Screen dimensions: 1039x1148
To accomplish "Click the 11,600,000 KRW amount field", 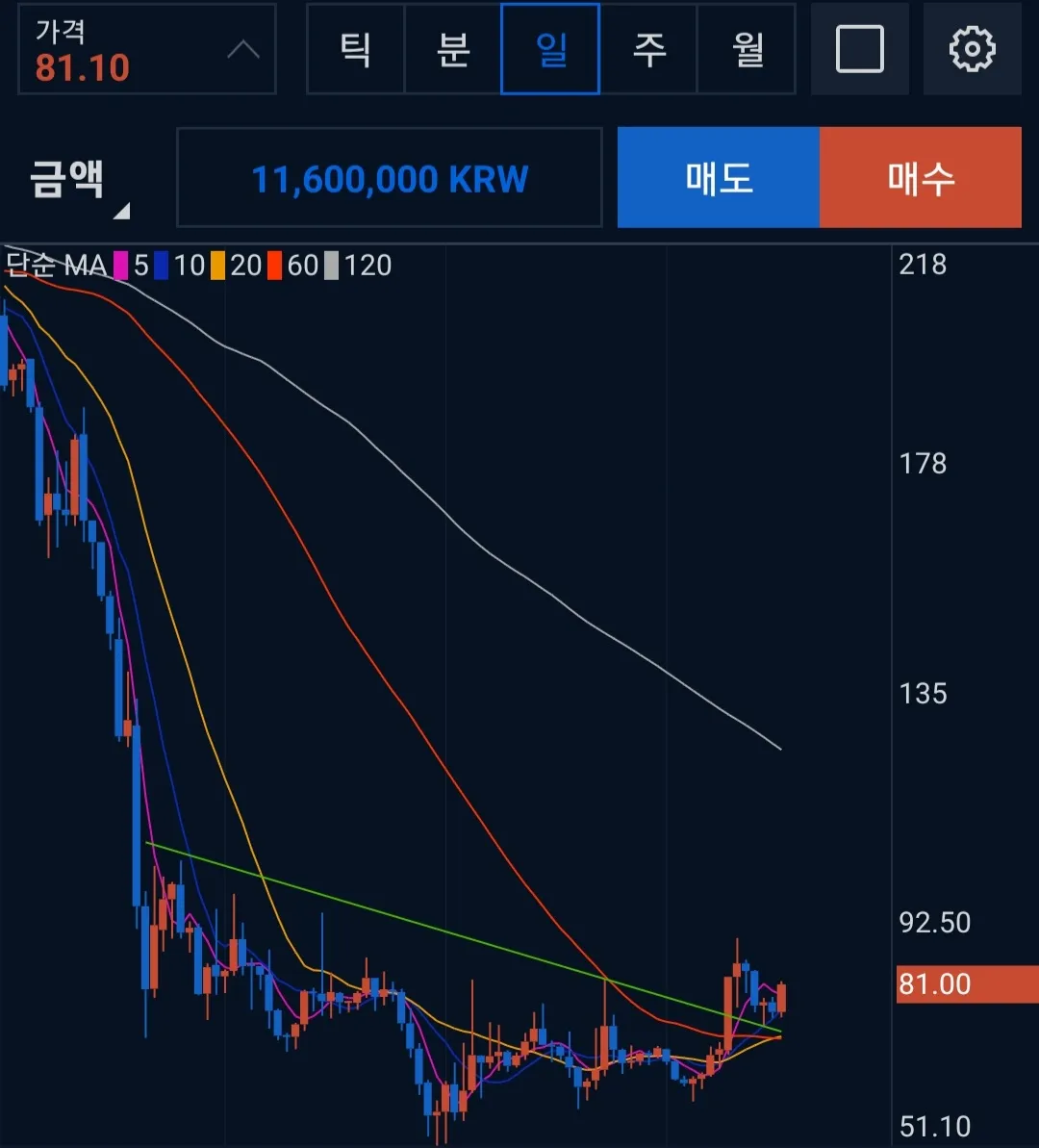I will 389,178.
